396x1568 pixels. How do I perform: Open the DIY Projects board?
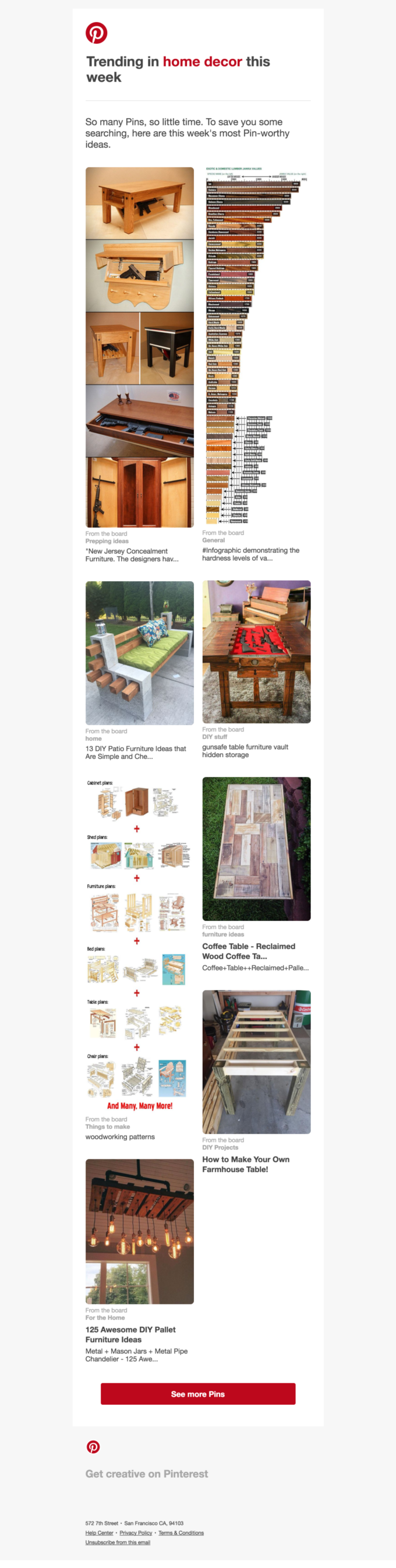click(220, 1147)
